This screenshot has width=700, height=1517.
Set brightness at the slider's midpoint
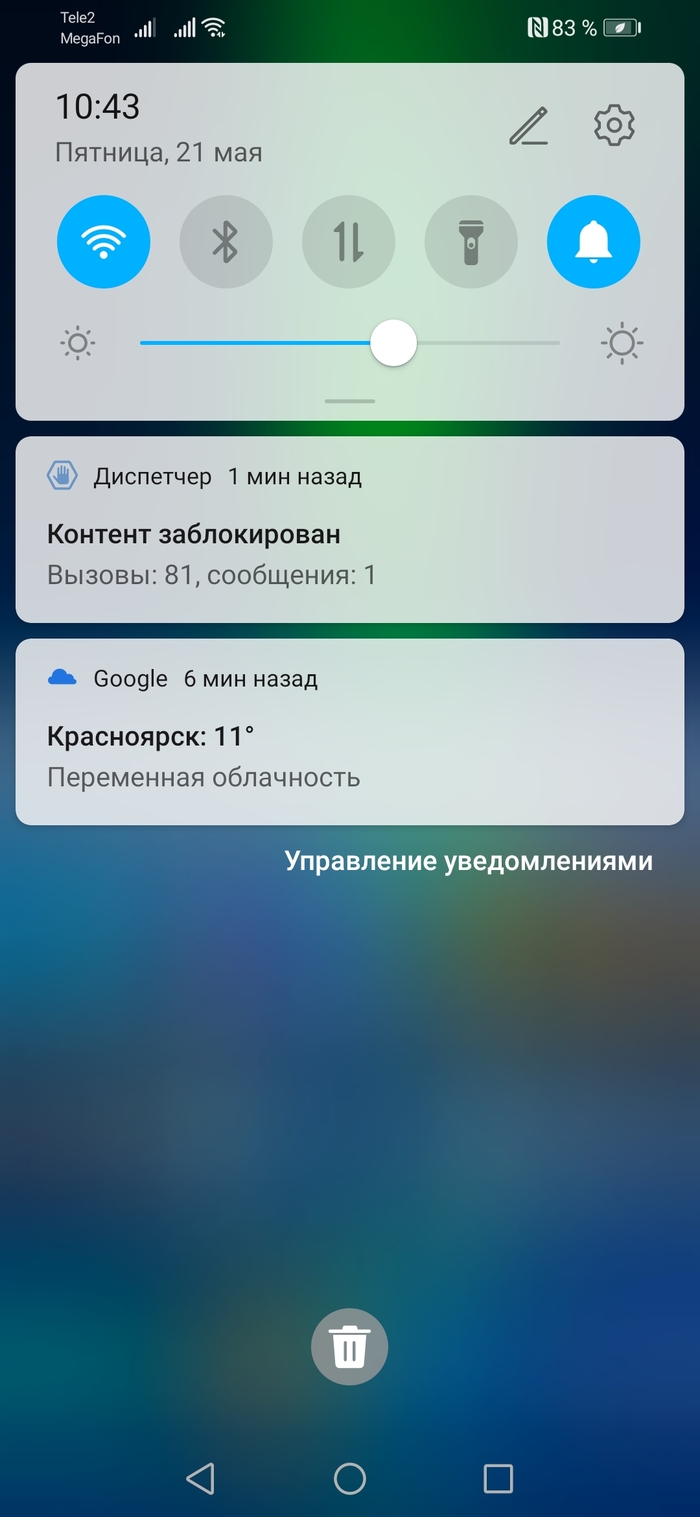point(350,343)
